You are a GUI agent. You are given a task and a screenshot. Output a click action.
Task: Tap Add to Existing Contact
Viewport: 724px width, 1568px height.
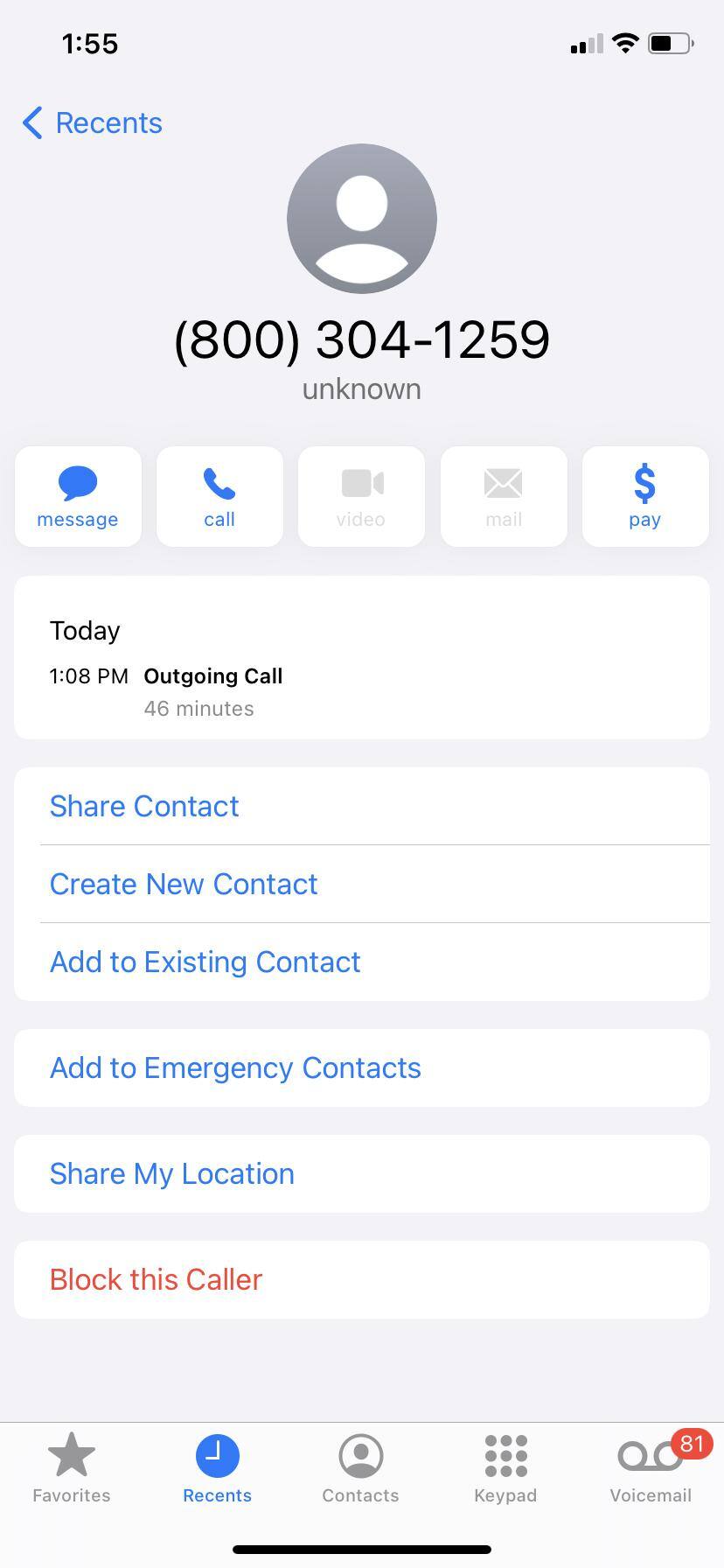click(205, 962)
